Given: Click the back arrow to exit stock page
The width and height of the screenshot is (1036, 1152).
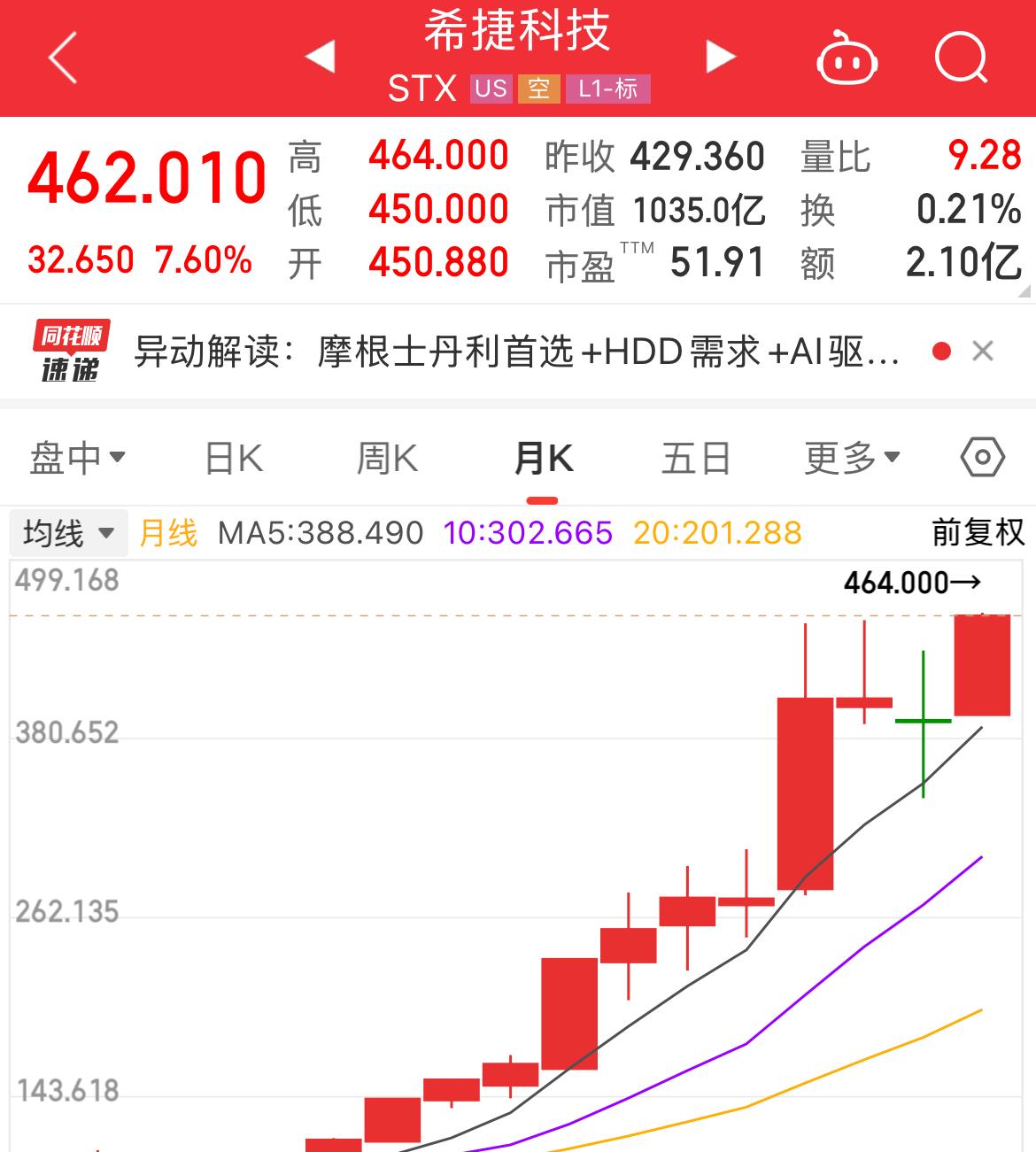Looking at the screenshot, I should click(x=60, y=56).
